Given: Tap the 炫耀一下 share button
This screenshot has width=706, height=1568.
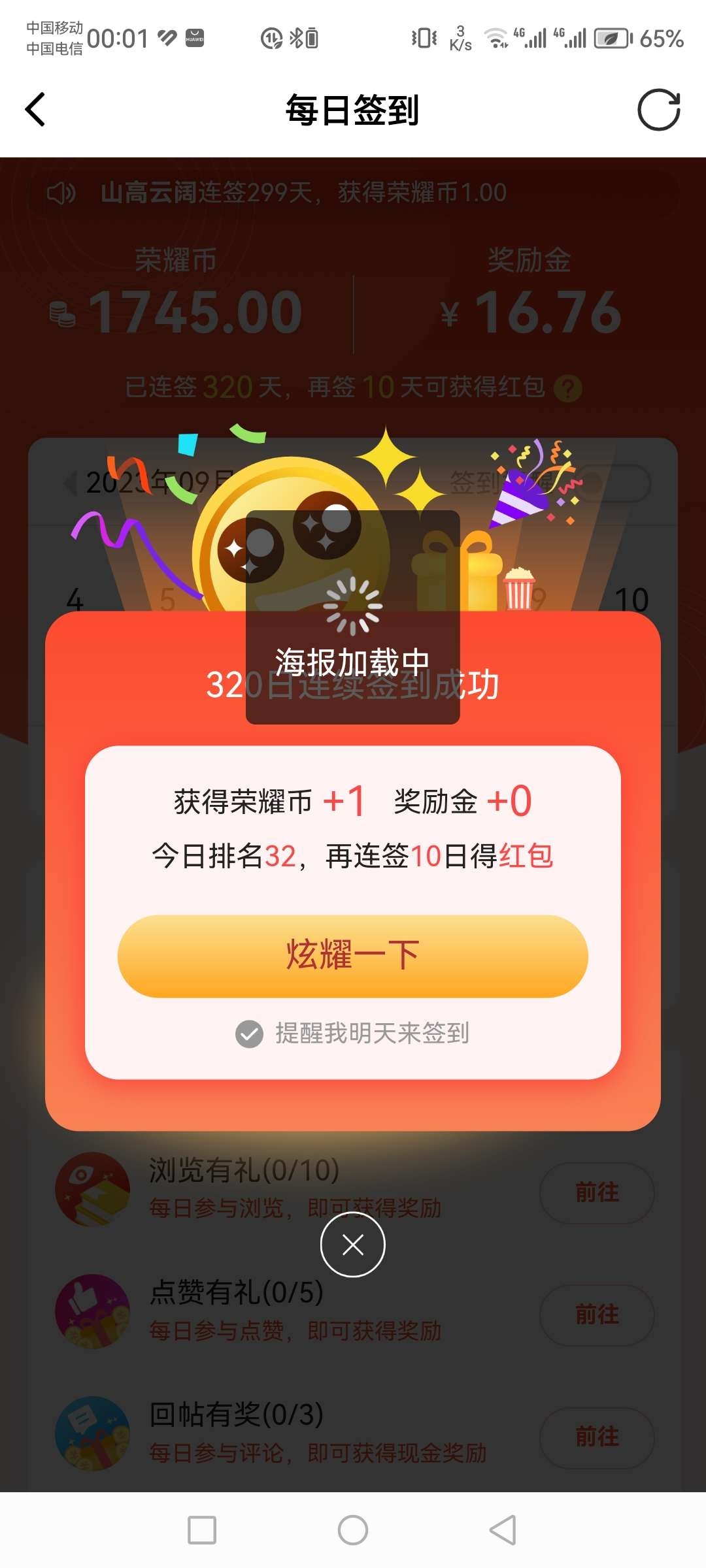Looking at the screenshot, I should point(353,956).
